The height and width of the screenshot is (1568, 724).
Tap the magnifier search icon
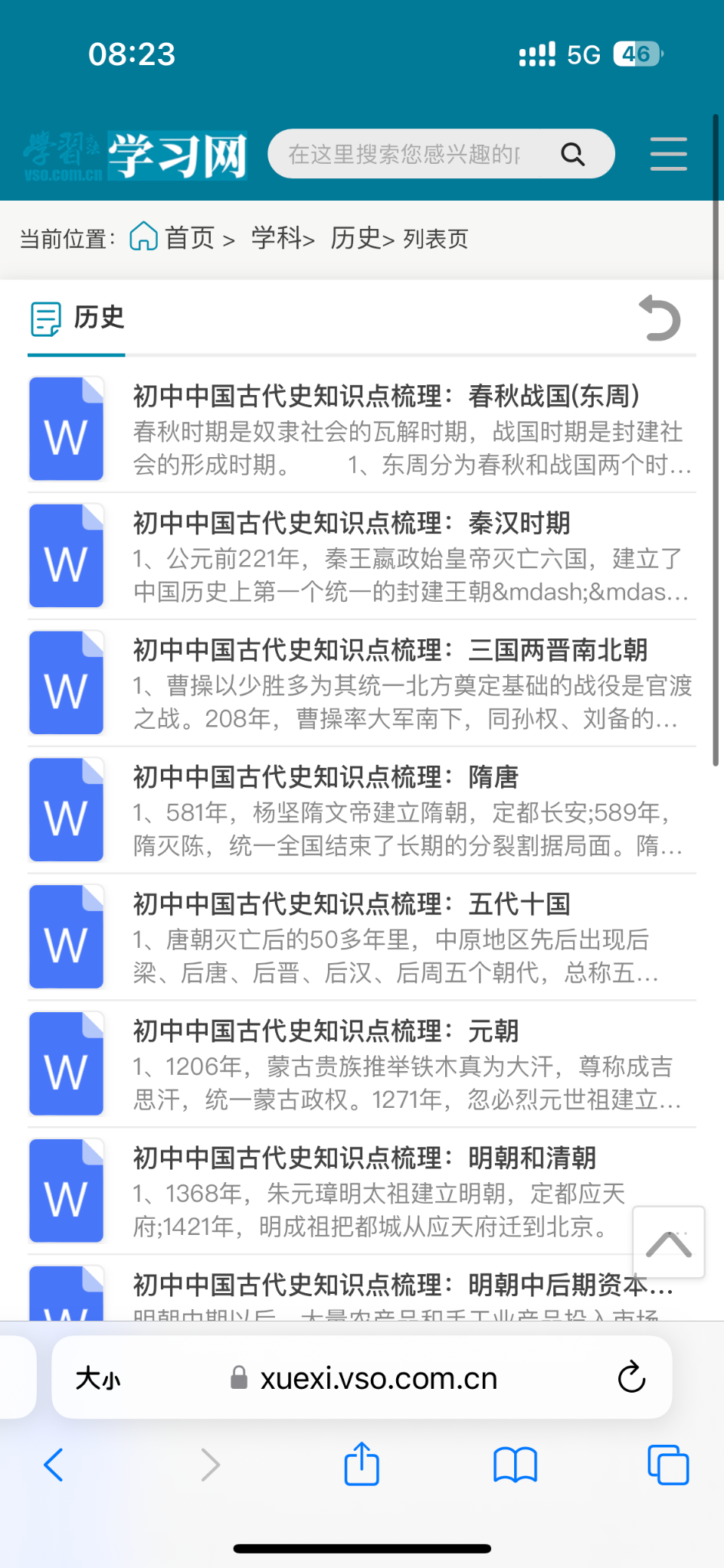coord(572,155)
